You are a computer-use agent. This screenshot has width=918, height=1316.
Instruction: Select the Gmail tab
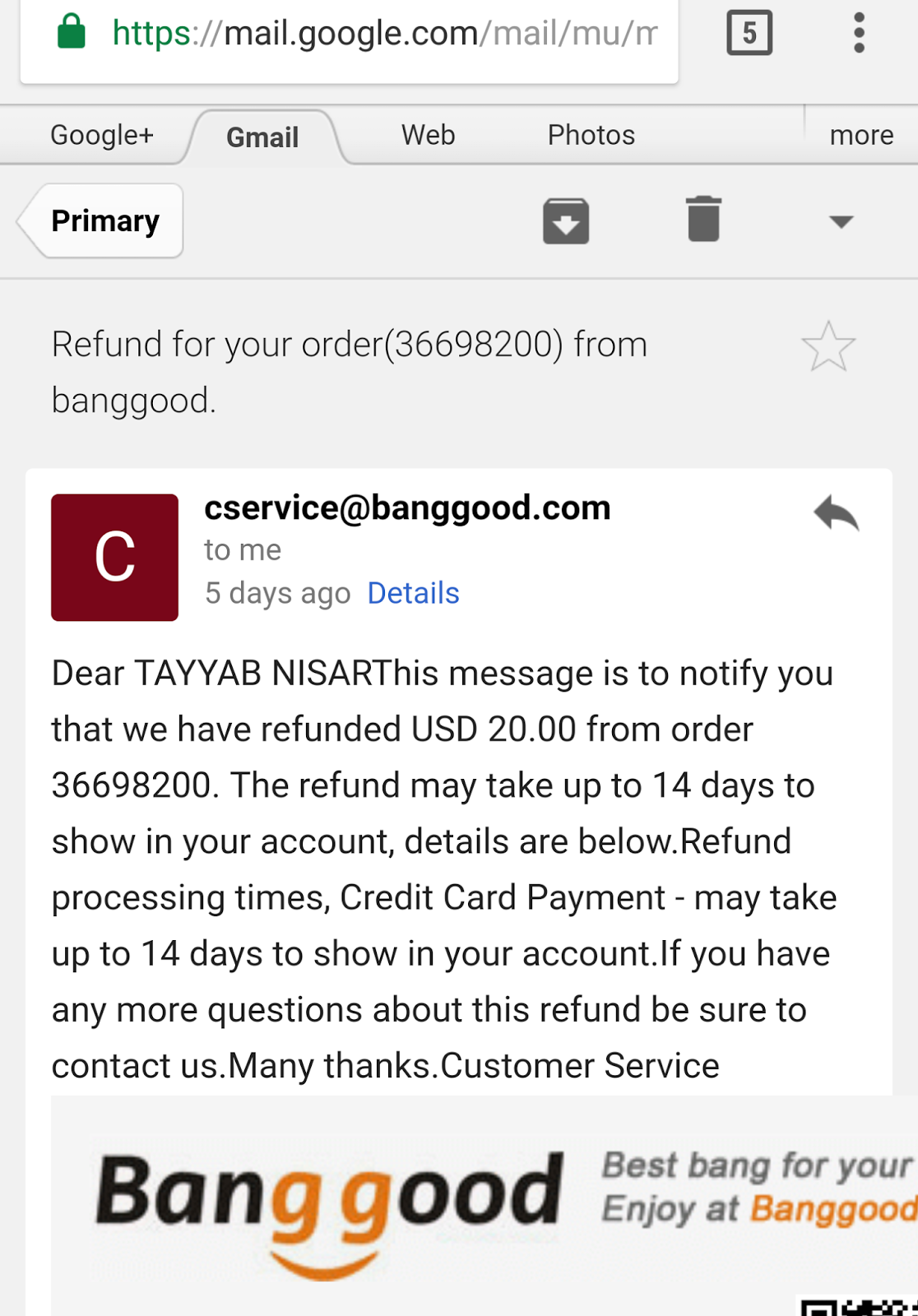tap(262, 137)
